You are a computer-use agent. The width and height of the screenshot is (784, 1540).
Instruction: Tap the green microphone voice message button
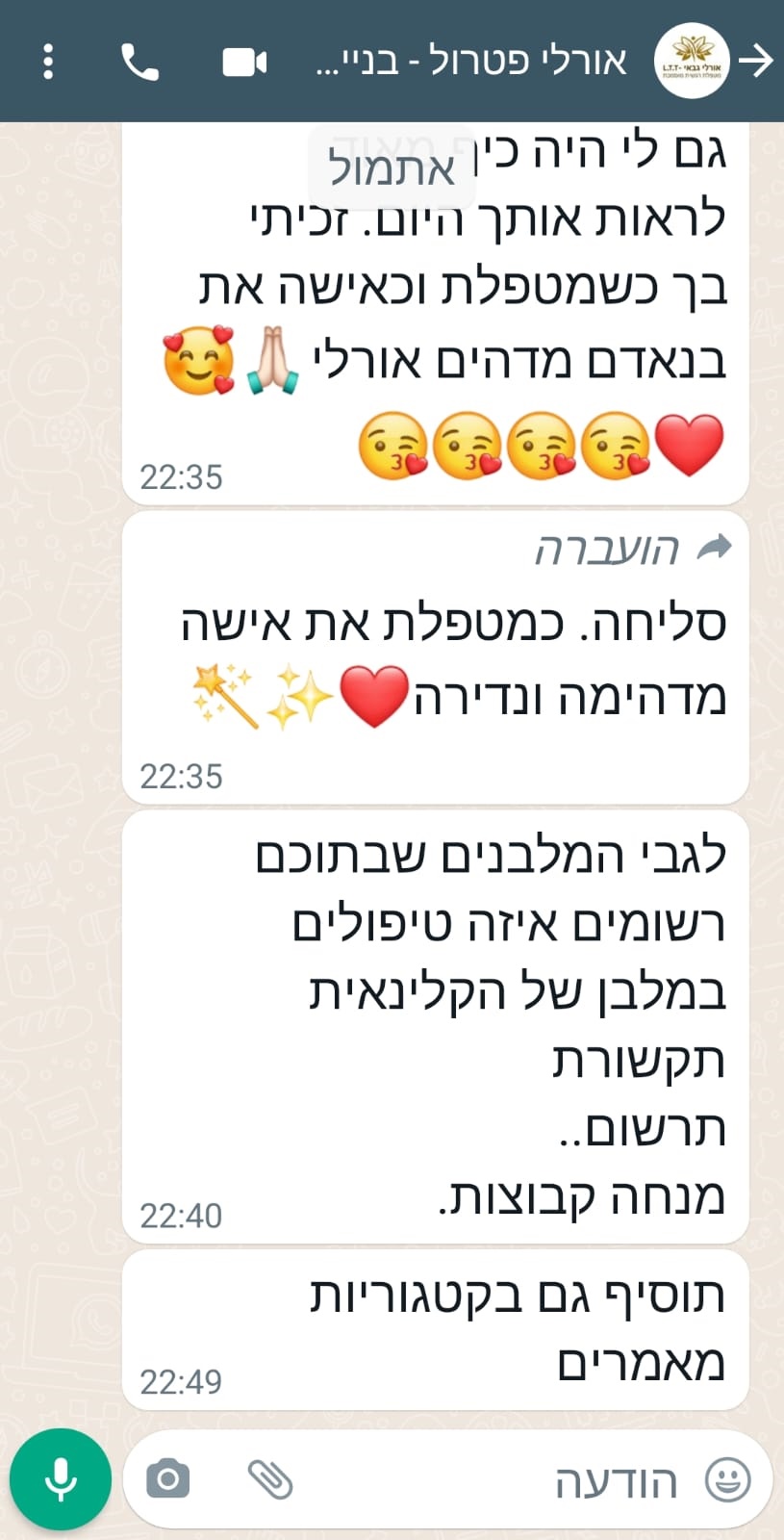(x=61, y=1479)
